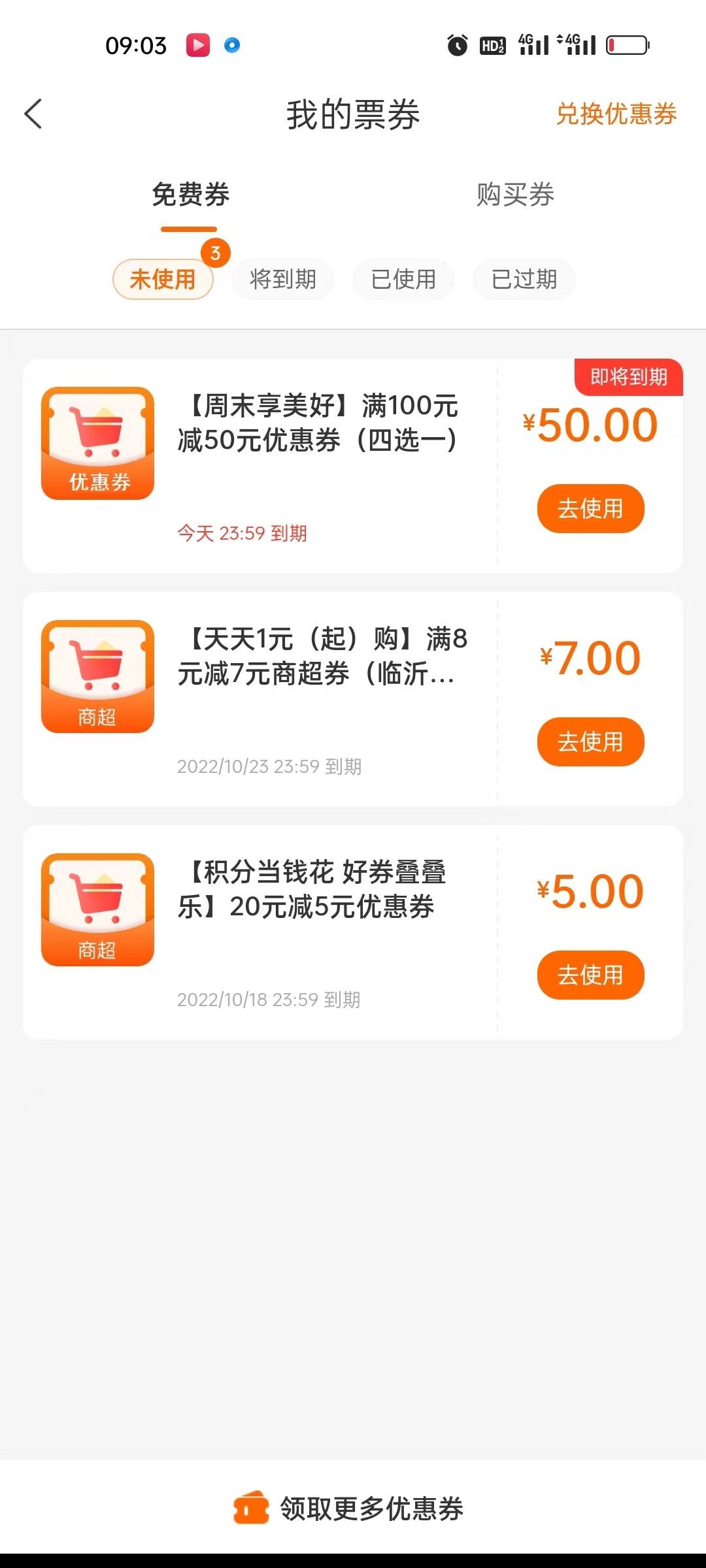Select the 免费券 tab

click(x=190, y=195)
